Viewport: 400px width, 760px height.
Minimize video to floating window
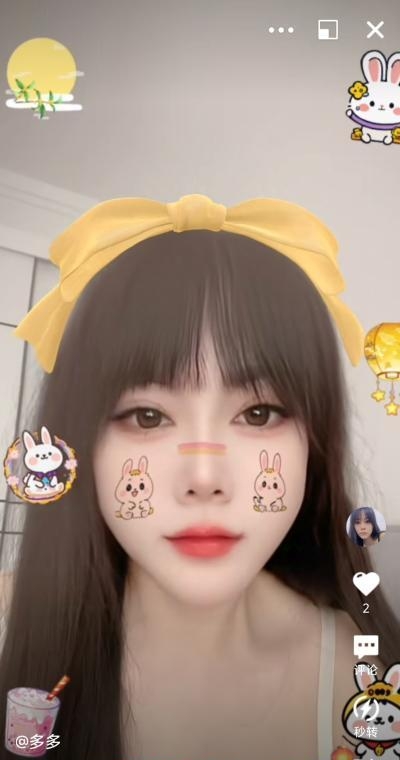[328, 30]
